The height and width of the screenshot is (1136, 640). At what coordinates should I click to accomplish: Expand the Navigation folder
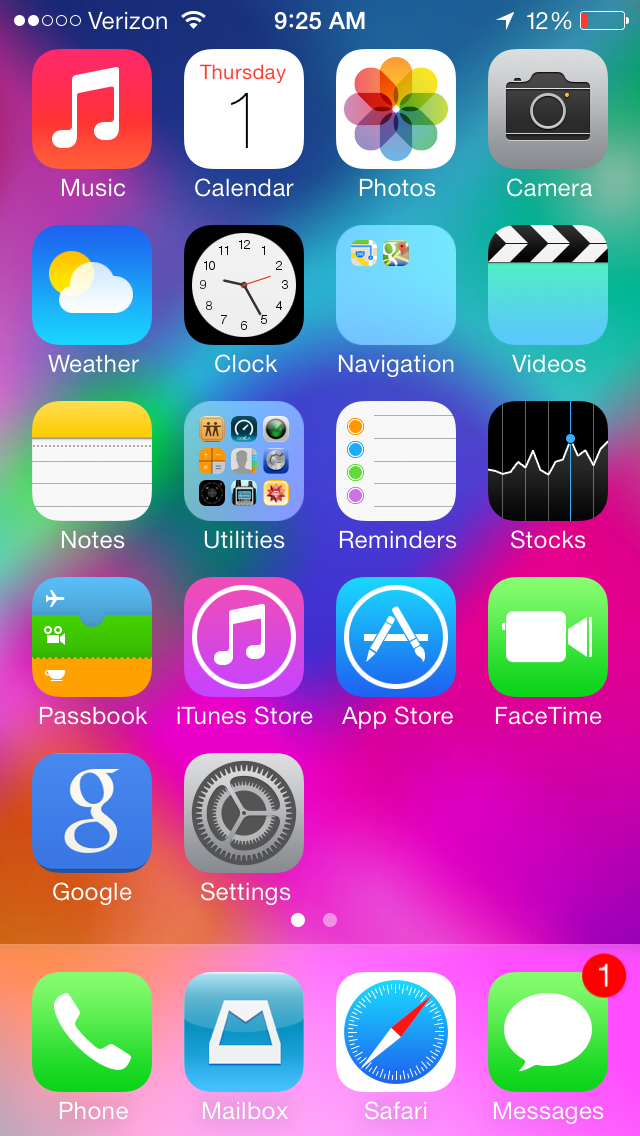pyautogui.click(x=396, y=285)
